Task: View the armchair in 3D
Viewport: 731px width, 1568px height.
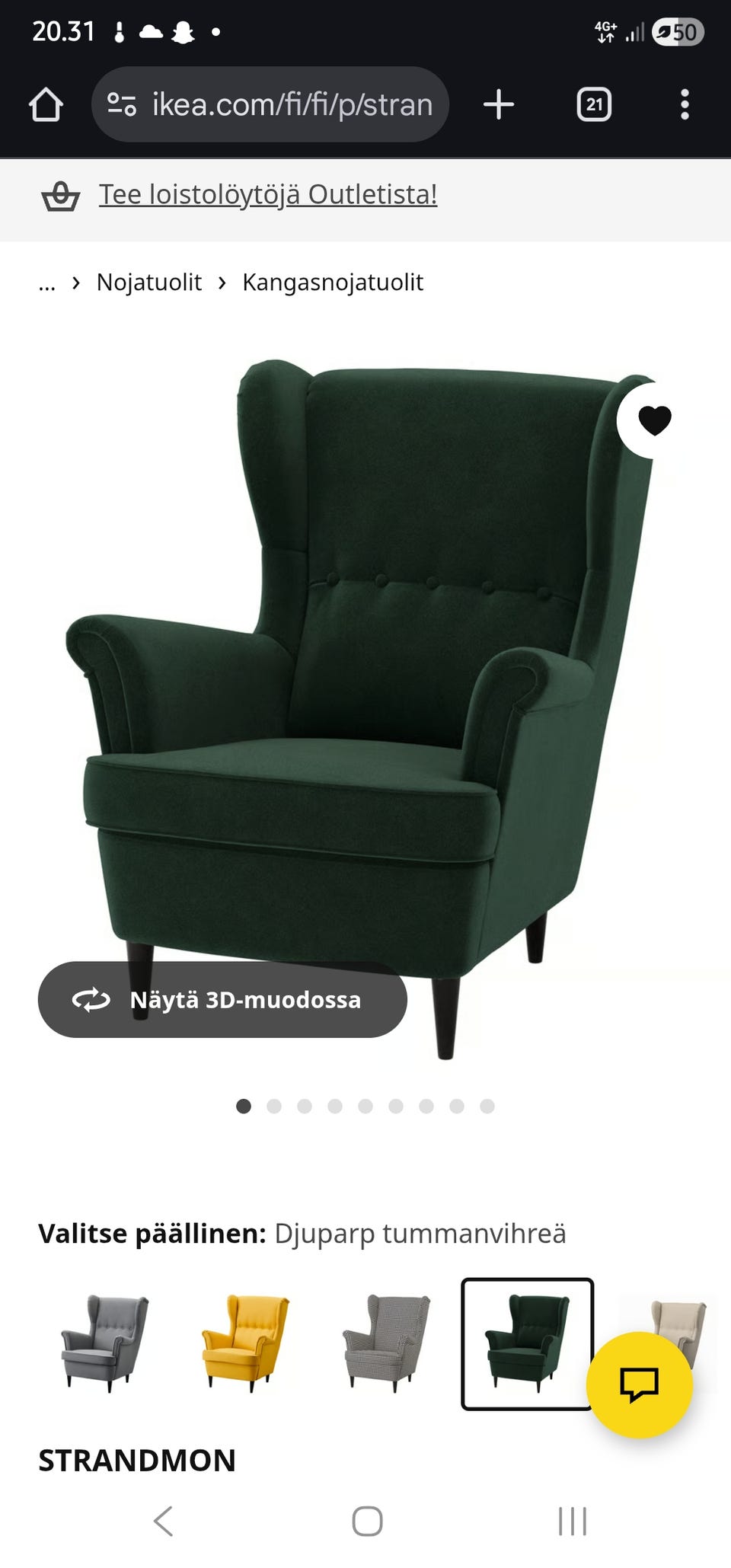Action: tap(222, 999)
